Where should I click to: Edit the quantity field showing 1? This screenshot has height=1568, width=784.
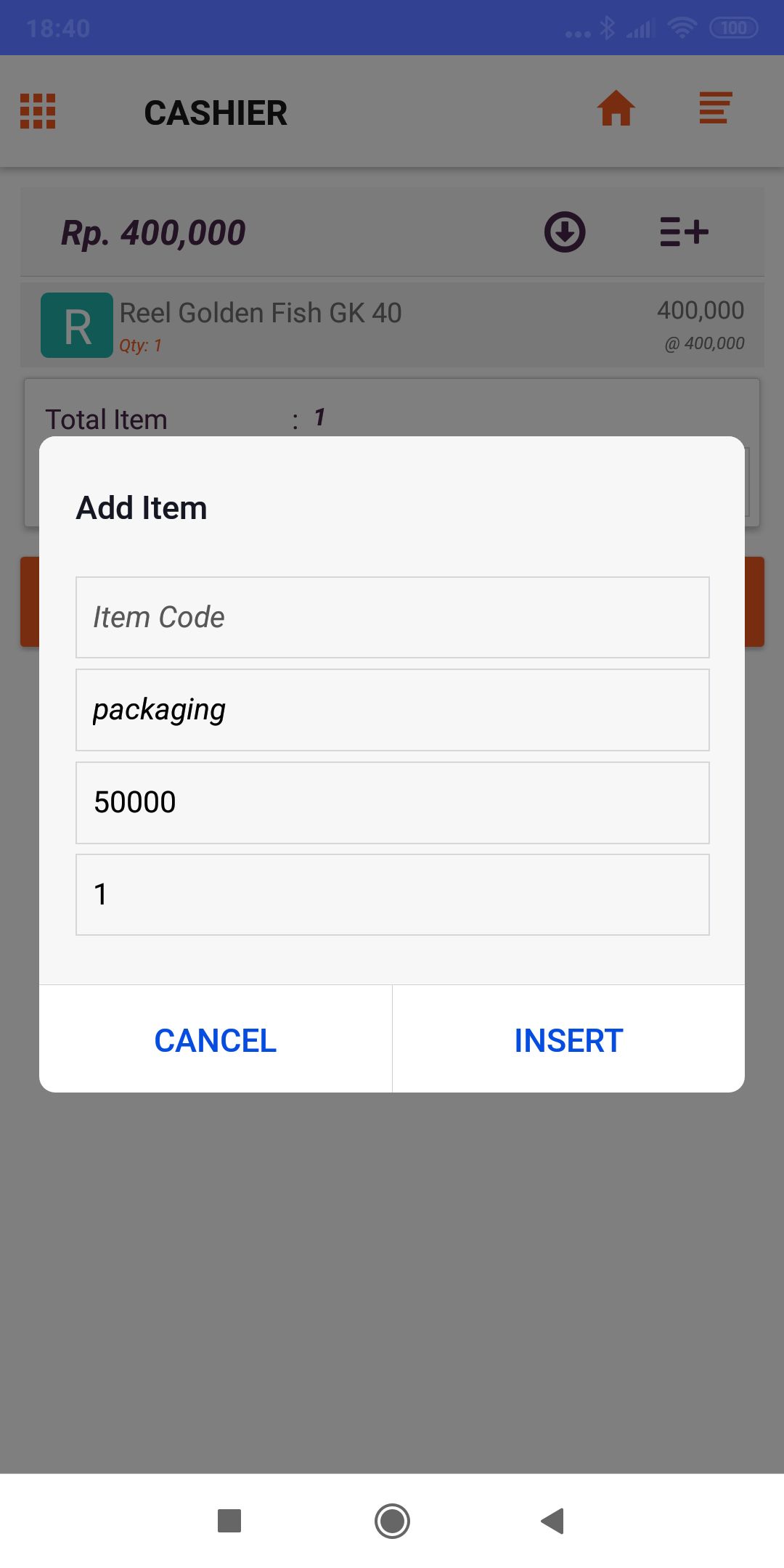coord(392,894)
